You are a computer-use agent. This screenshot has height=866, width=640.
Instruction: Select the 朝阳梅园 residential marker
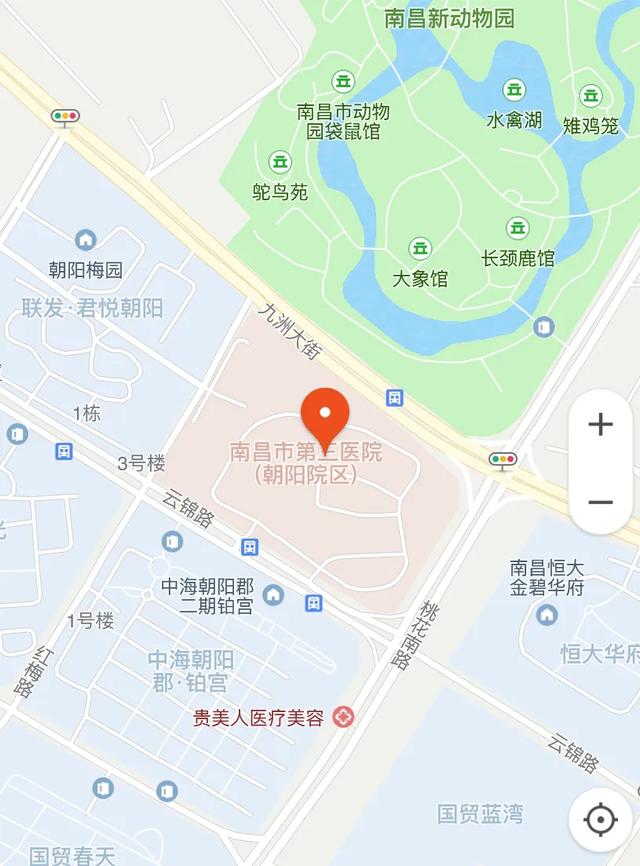pos(86,240)
